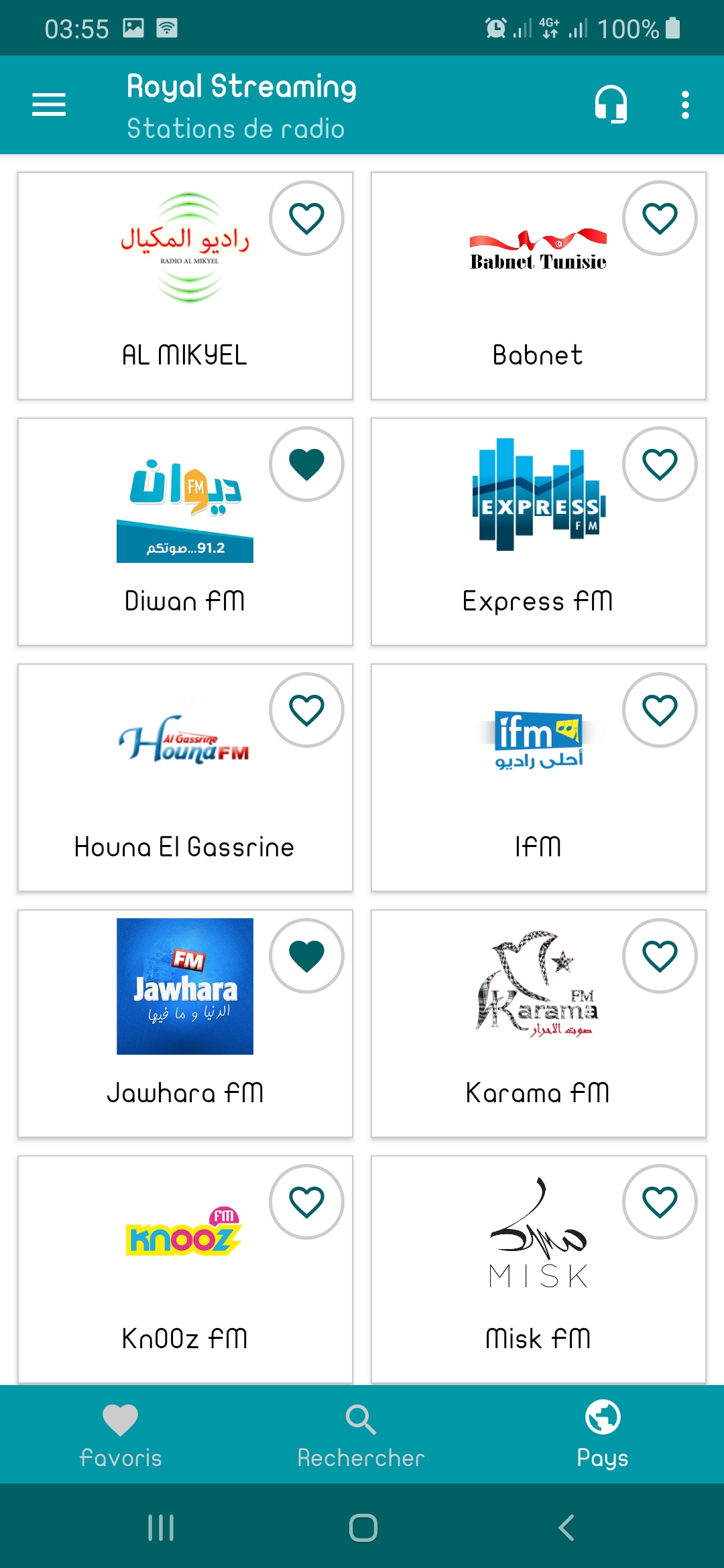Unfavorite Jawhara FM
This screenshot has width=724, height=1568.
[306, 956]
